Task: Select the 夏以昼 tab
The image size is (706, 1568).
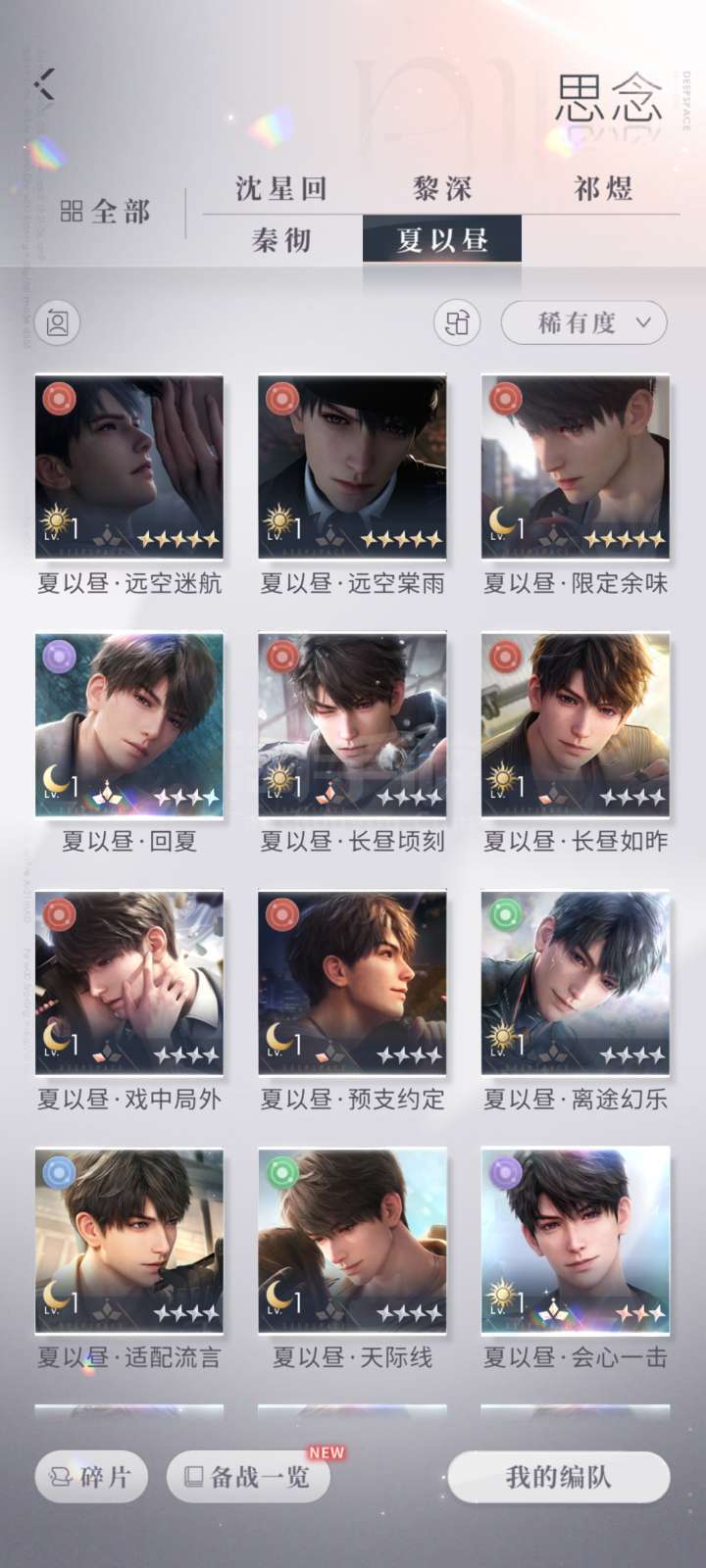Action: coord(442,240)
